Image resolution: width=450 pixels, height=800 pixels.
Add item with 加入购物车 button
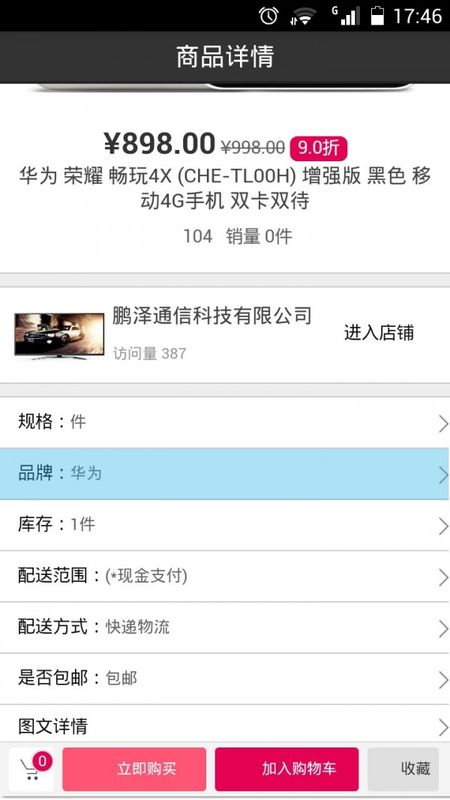[x=287, y=769]
